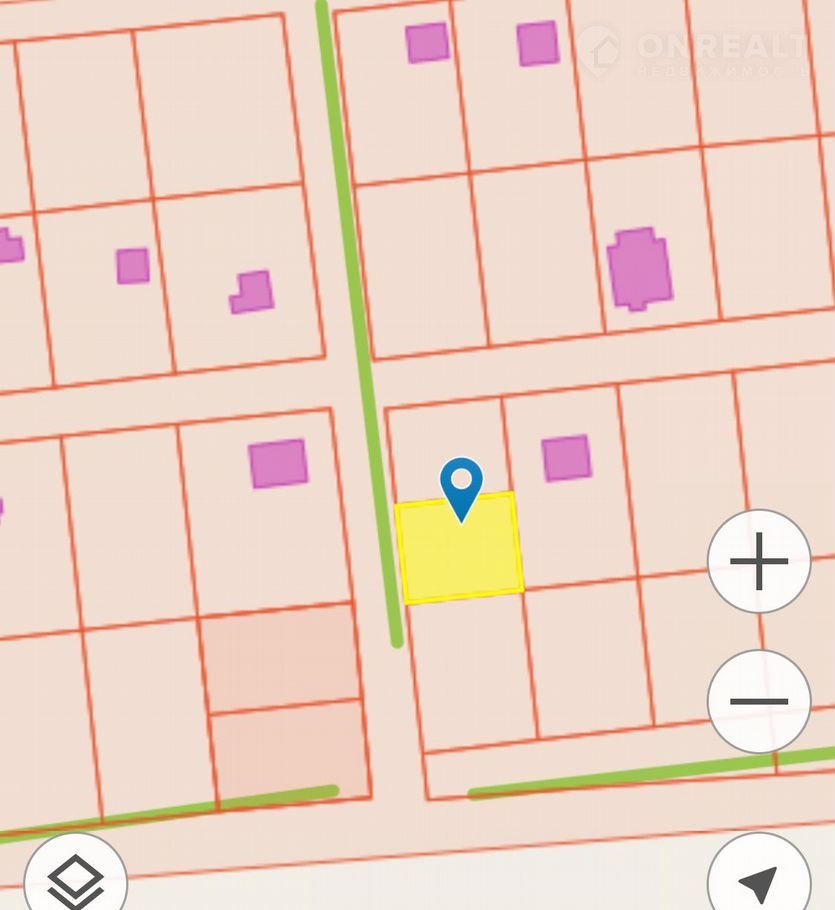This screenshot has width=835, height=910.
Task: Open the map layers selector
Action: [x=76, y=880]
